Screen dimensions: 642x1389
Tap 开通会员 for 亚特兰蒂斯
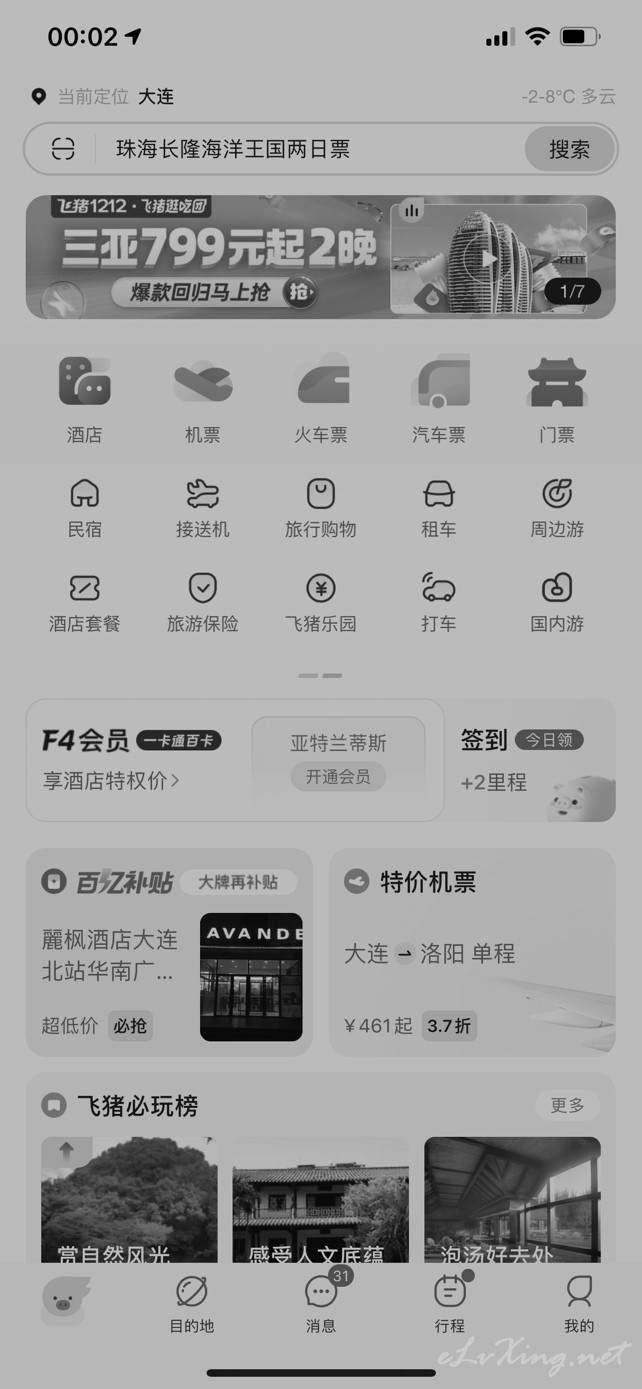(x=338, y=776)
